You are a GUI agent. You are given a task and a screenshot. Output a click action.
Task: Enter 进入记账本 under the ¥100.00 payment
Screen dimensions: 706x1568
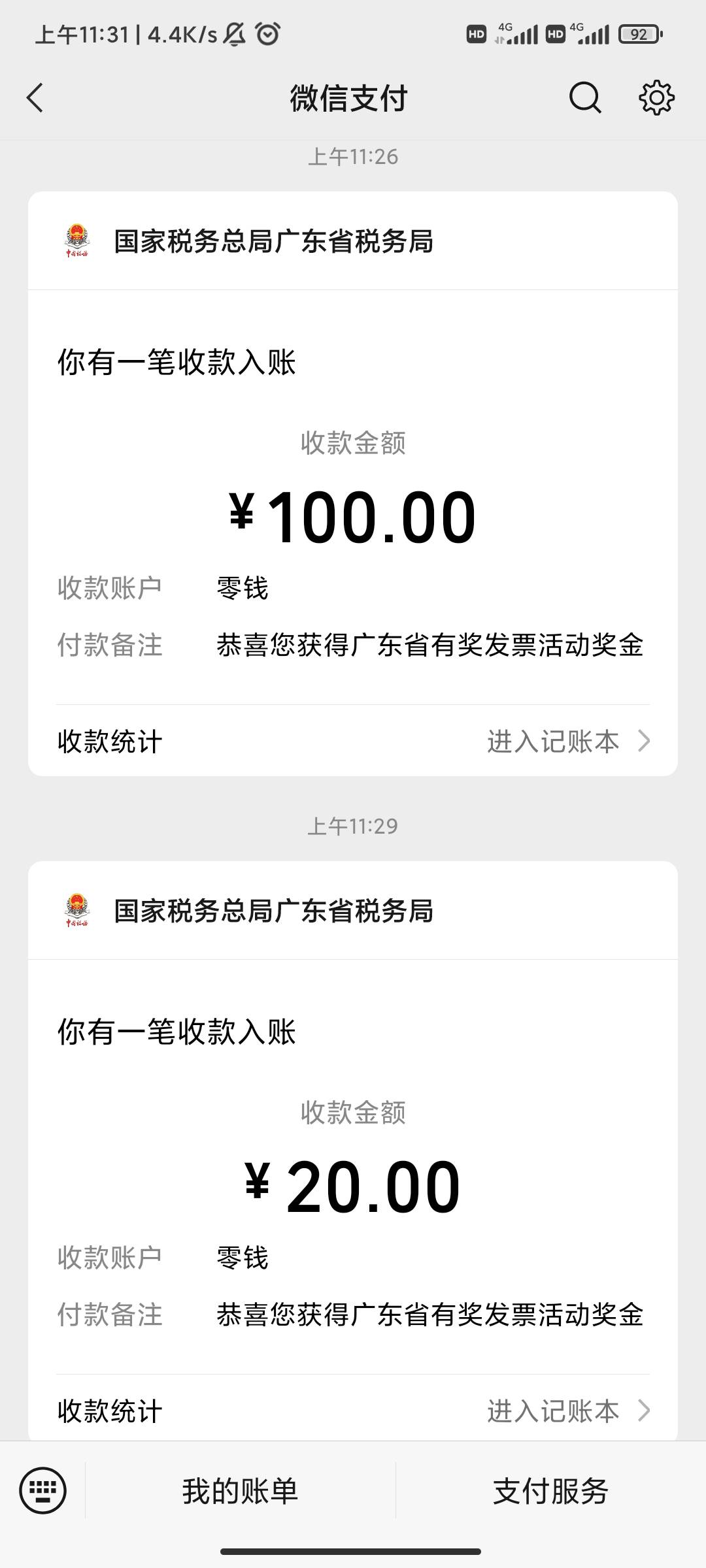pyautogui.click(x=567, y=742)
